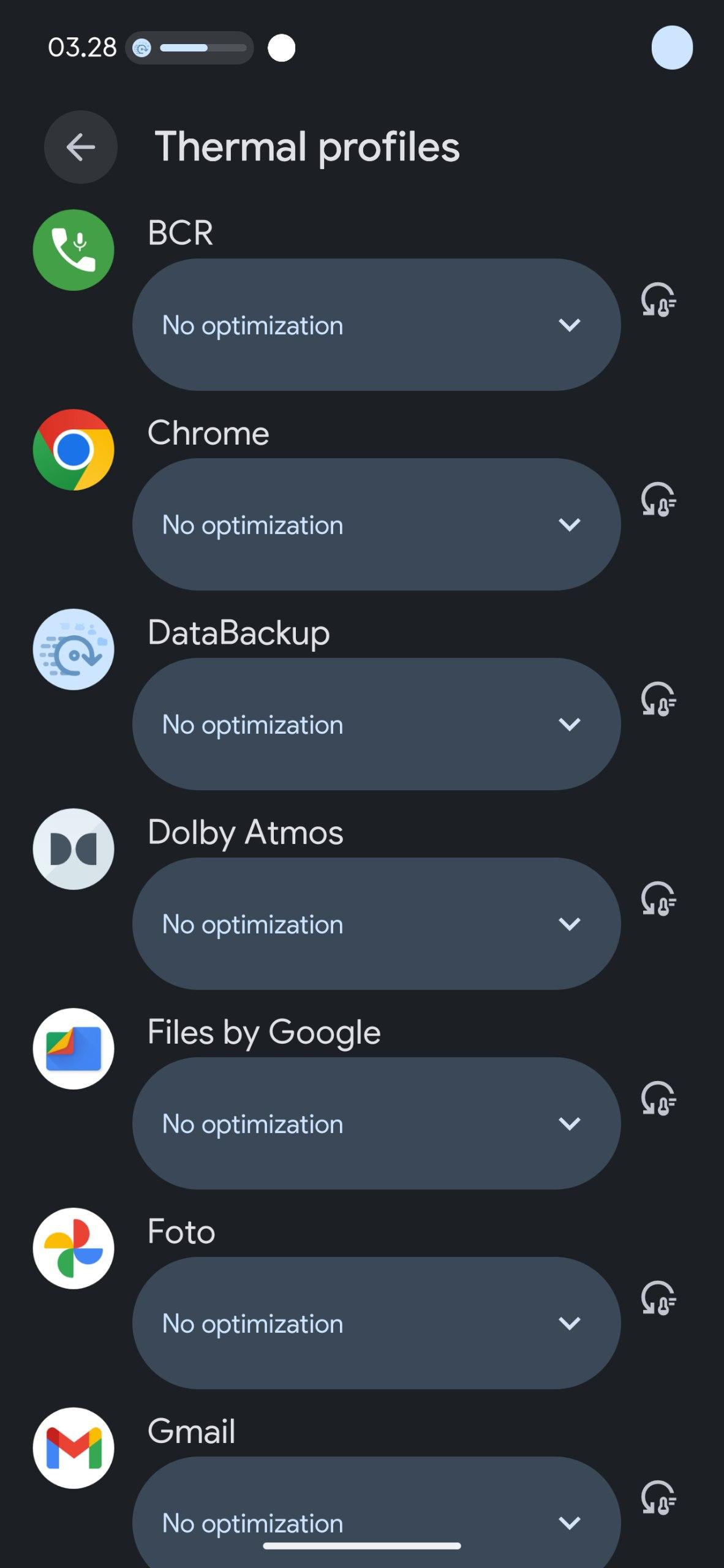Expand the BCR thermal profile dropdown
The width and height of the screenshot is (724, 1568).
(x=376, y=325)
